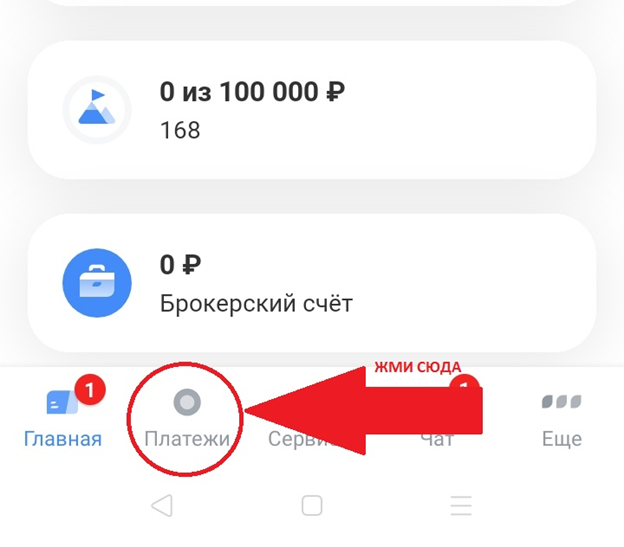Switch to the Главная tab
The image size is (624, 547).
tap(63, 418)
